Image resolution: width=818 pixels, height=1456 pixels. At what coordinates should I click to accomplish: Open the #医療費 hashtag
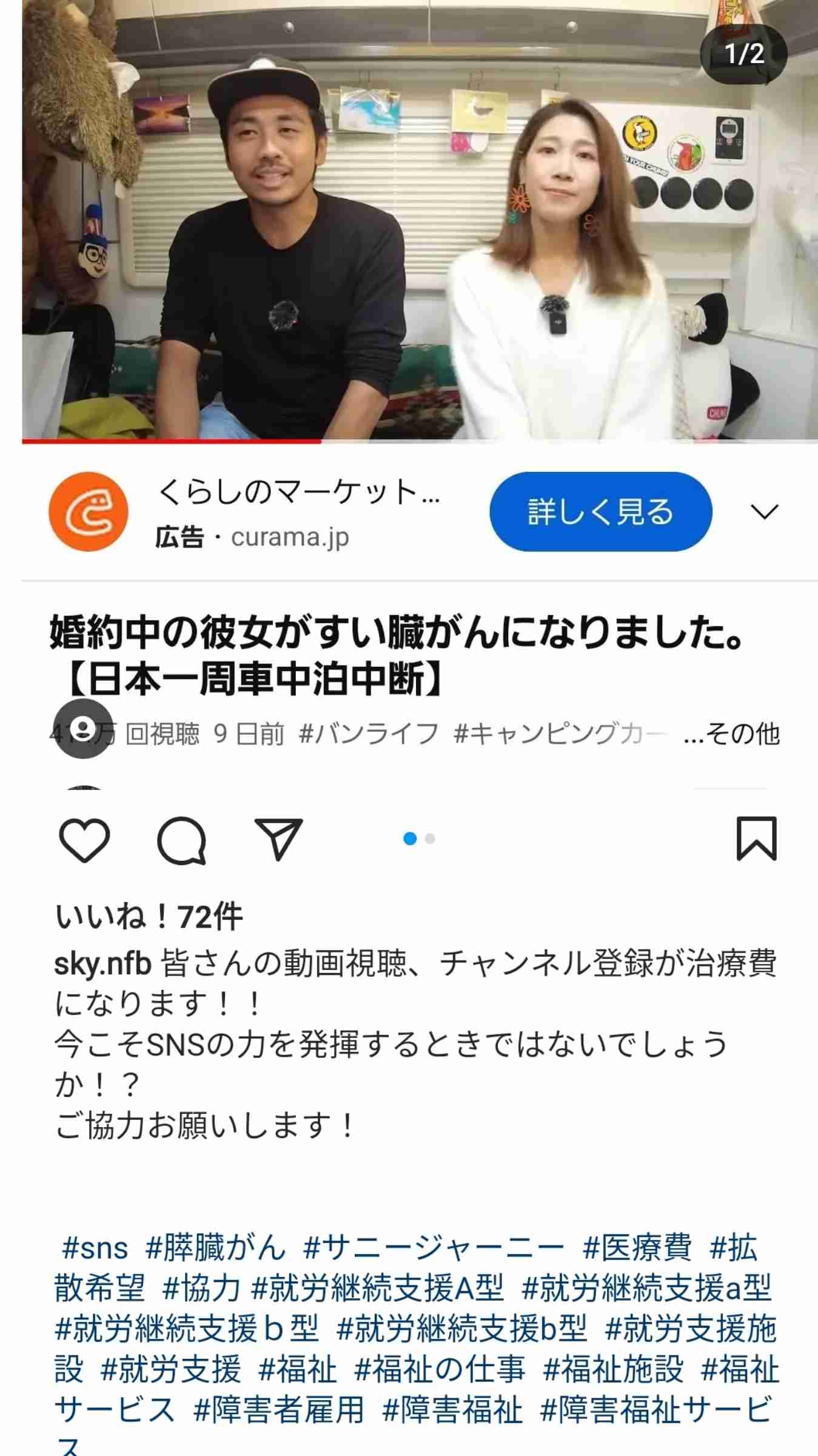pyautogui.click(x=637, y=1249)
